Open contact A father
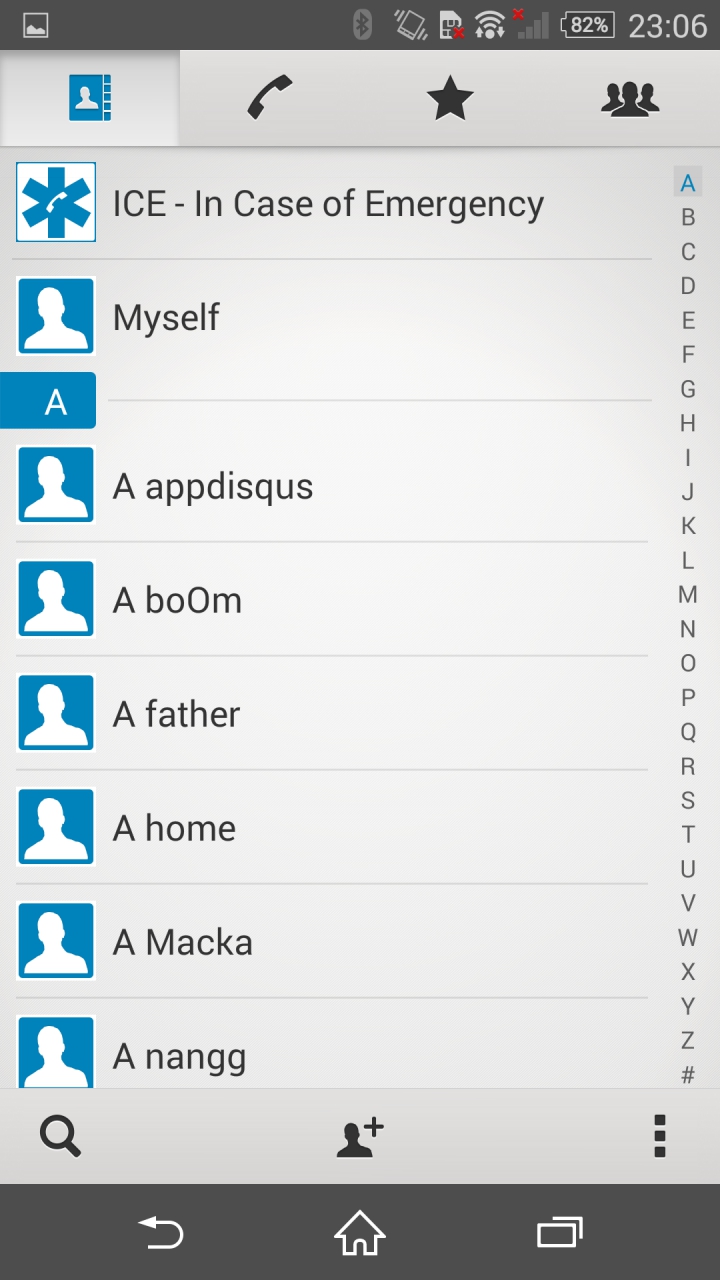The image size is (720, 1280). point(177,715)
